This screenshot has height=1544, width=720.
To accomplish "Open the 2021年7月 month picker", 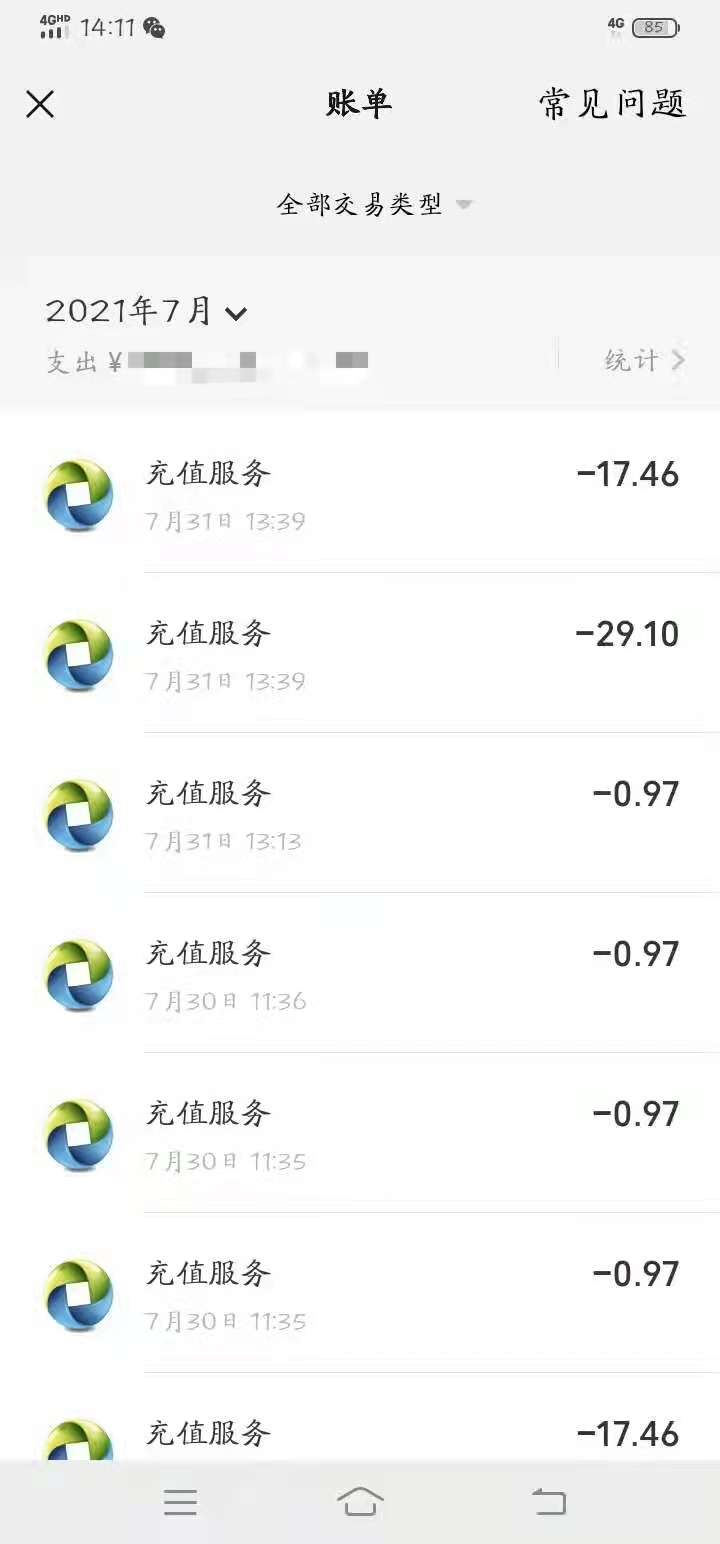I will pyautogui.click(x=146, y=311).
